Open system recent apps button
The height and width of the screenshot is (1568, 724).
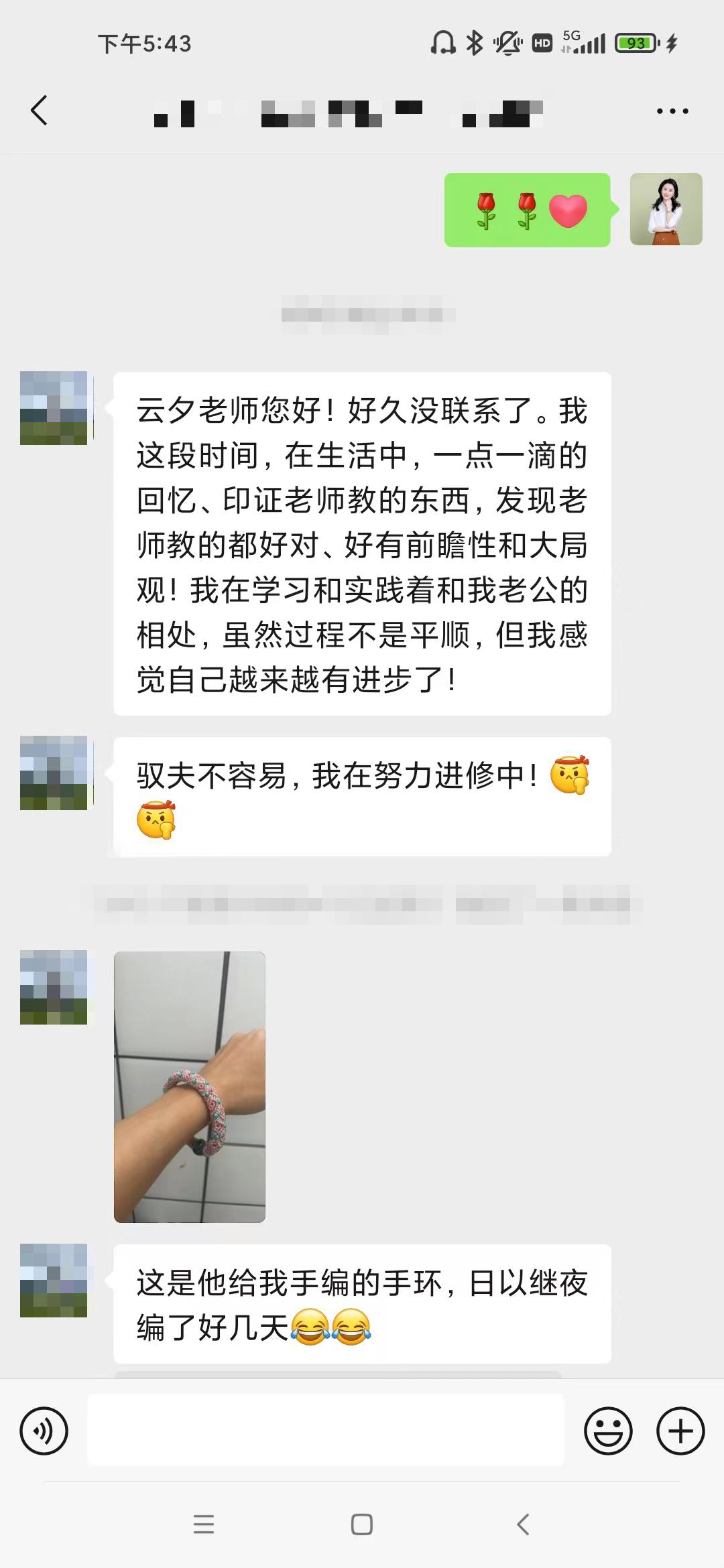(204, 1524)
